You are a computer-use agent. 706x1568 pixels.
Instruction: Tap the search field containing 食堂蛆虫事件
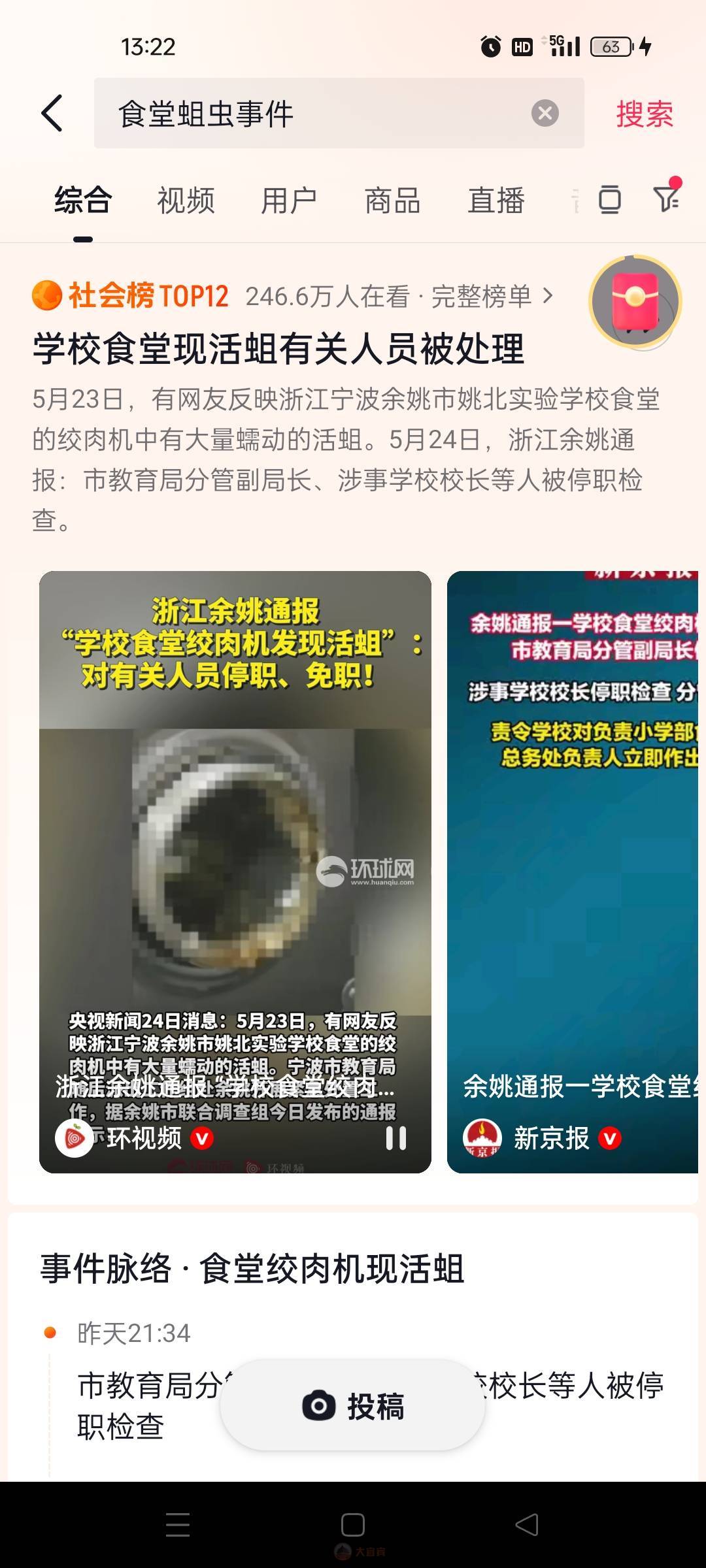(x=314, y=114)
